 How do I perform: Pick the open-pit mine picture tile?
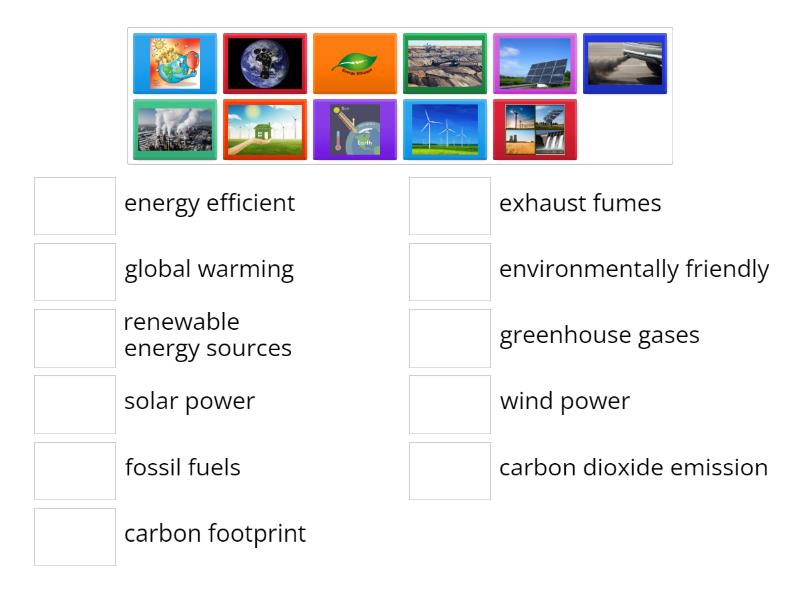[445, 64]
